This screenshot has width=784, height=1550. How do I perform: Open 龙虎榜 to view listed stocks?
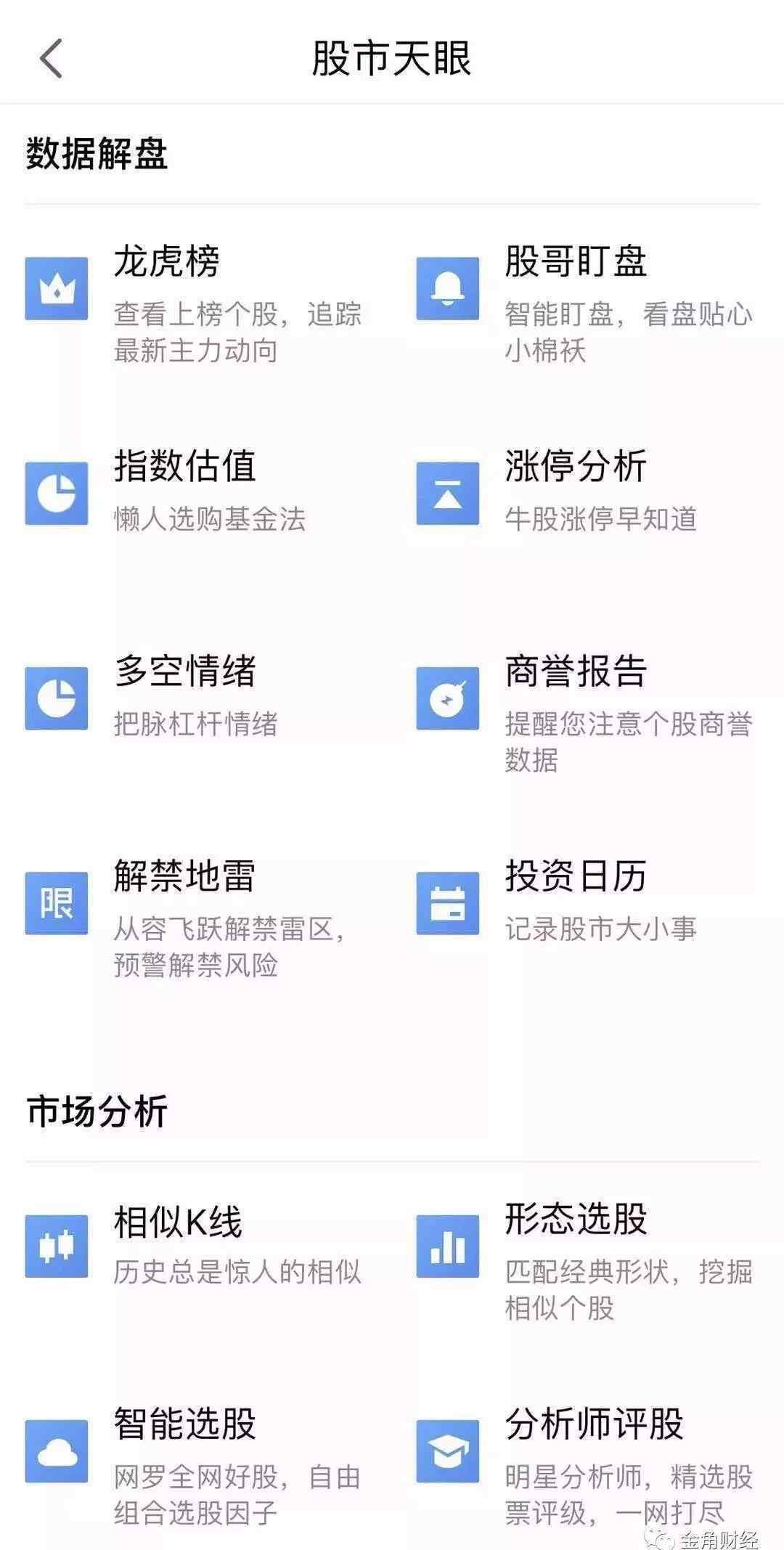tap(196, 306)
